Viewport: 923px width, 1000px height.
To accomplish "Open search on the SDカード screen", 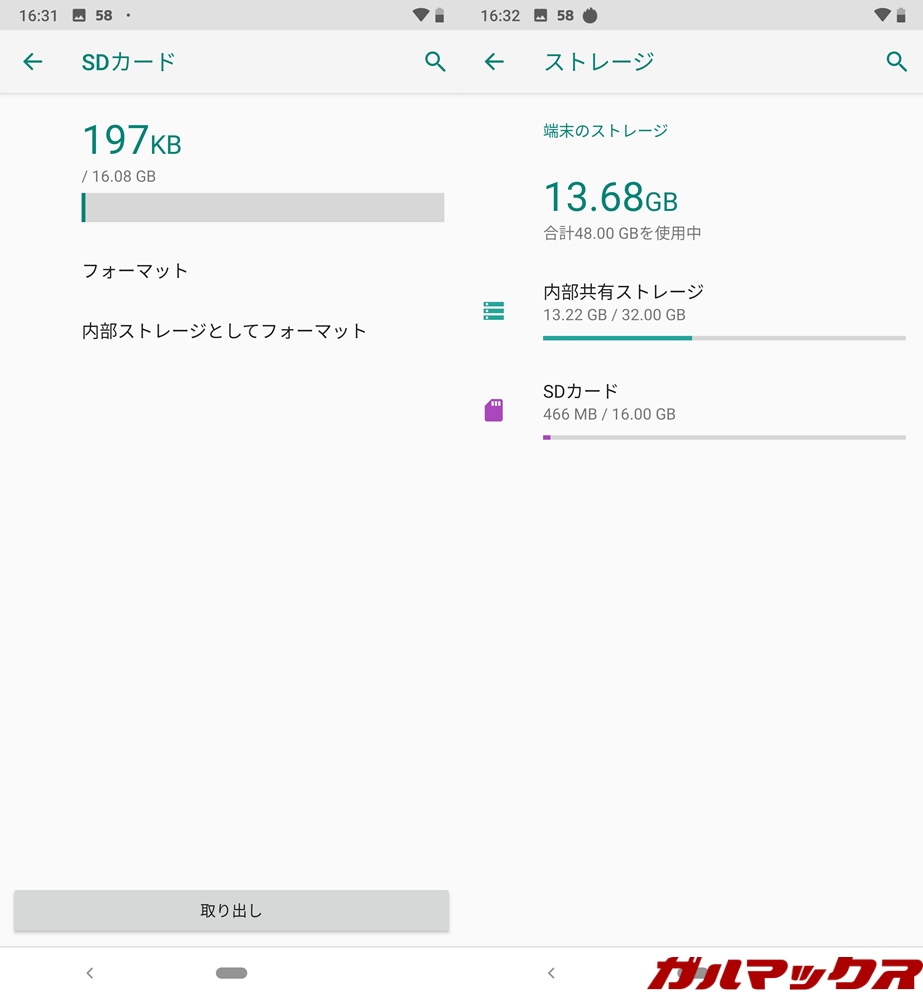I will tap(435, 62).
